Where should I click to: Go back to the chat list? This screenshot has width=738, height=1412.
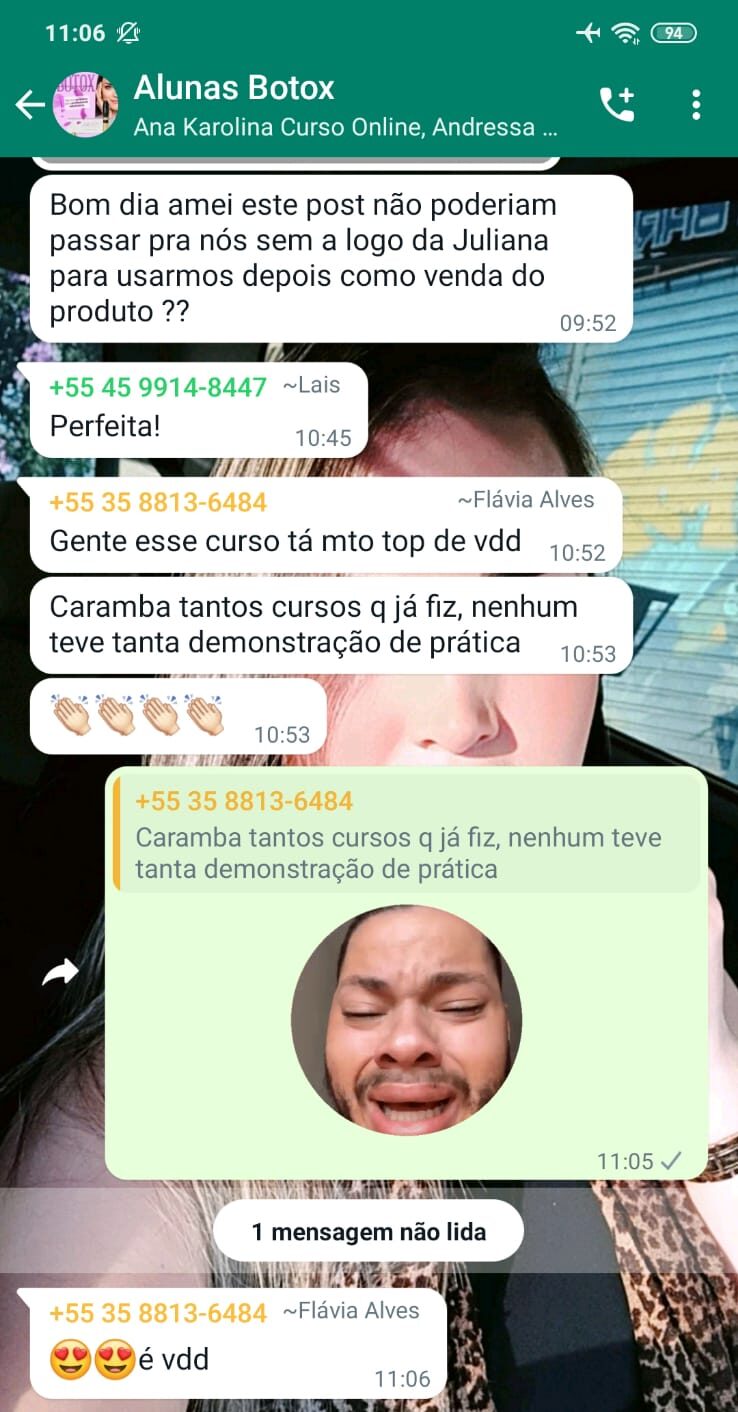(29, 105)
